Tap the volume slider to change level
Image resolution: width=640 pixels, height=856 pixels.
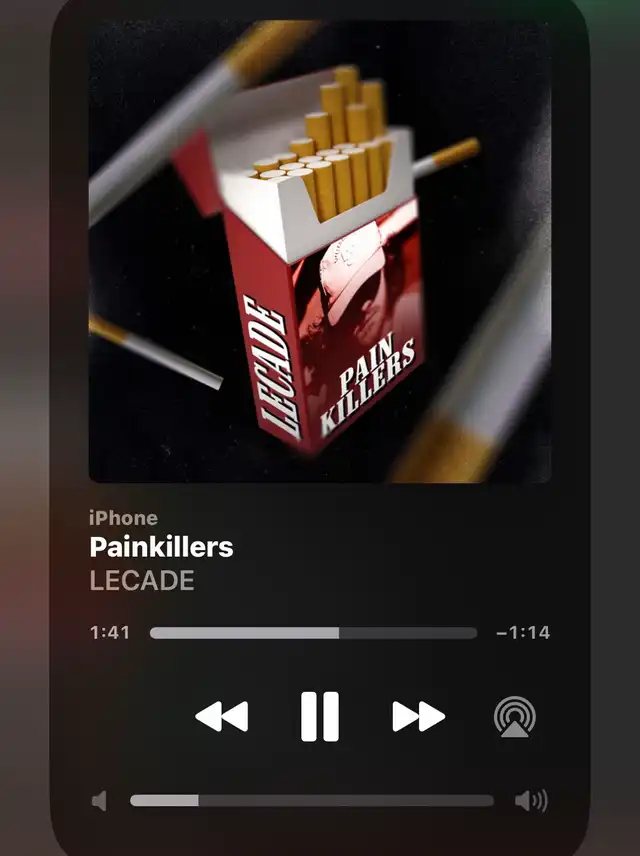[x=311, y=801]
